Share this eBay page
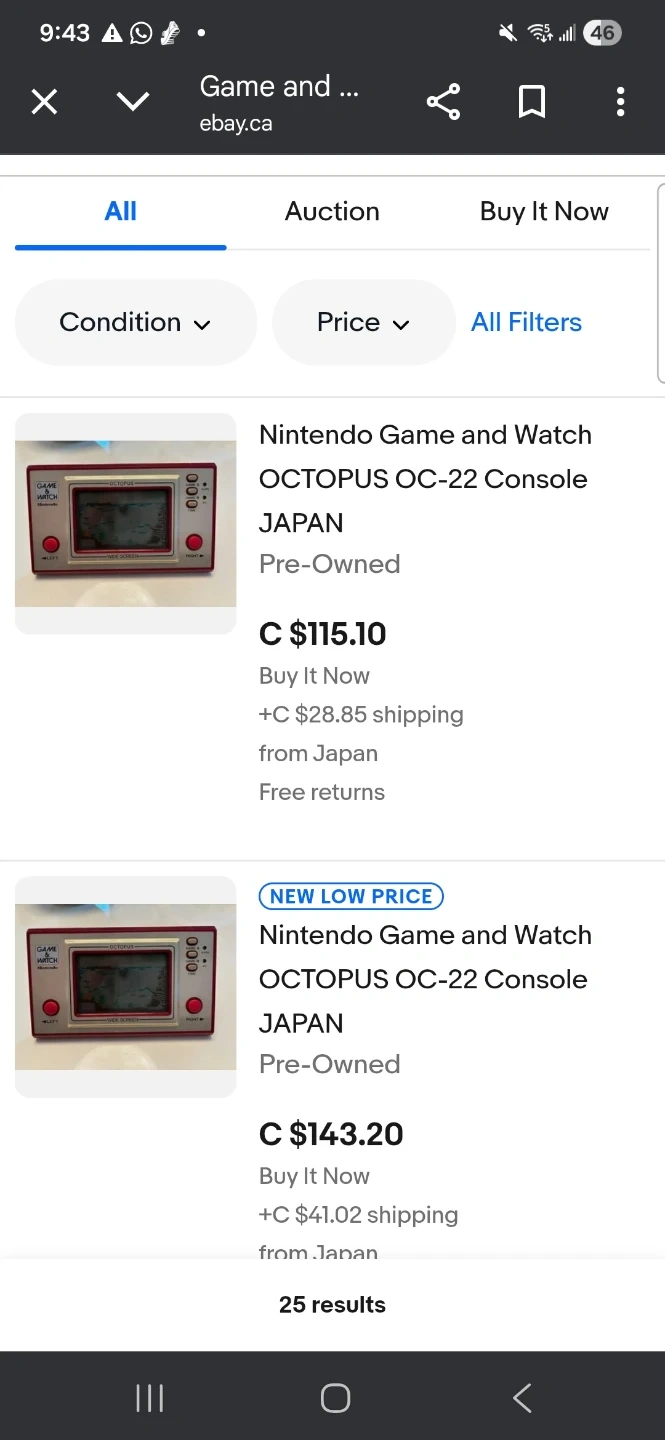Screen dimensions: 665x1440 pos(443,102)
